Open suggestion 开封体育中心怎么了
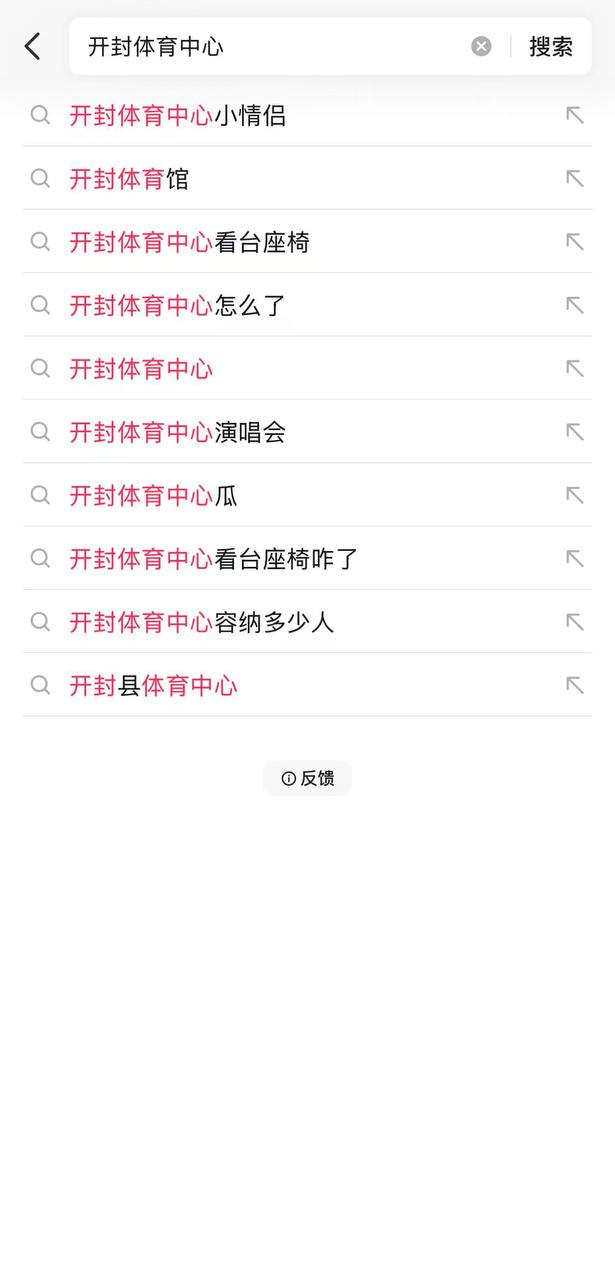Image resolution: width=615 pixels, height=1280 pixels. coord(307,305)
